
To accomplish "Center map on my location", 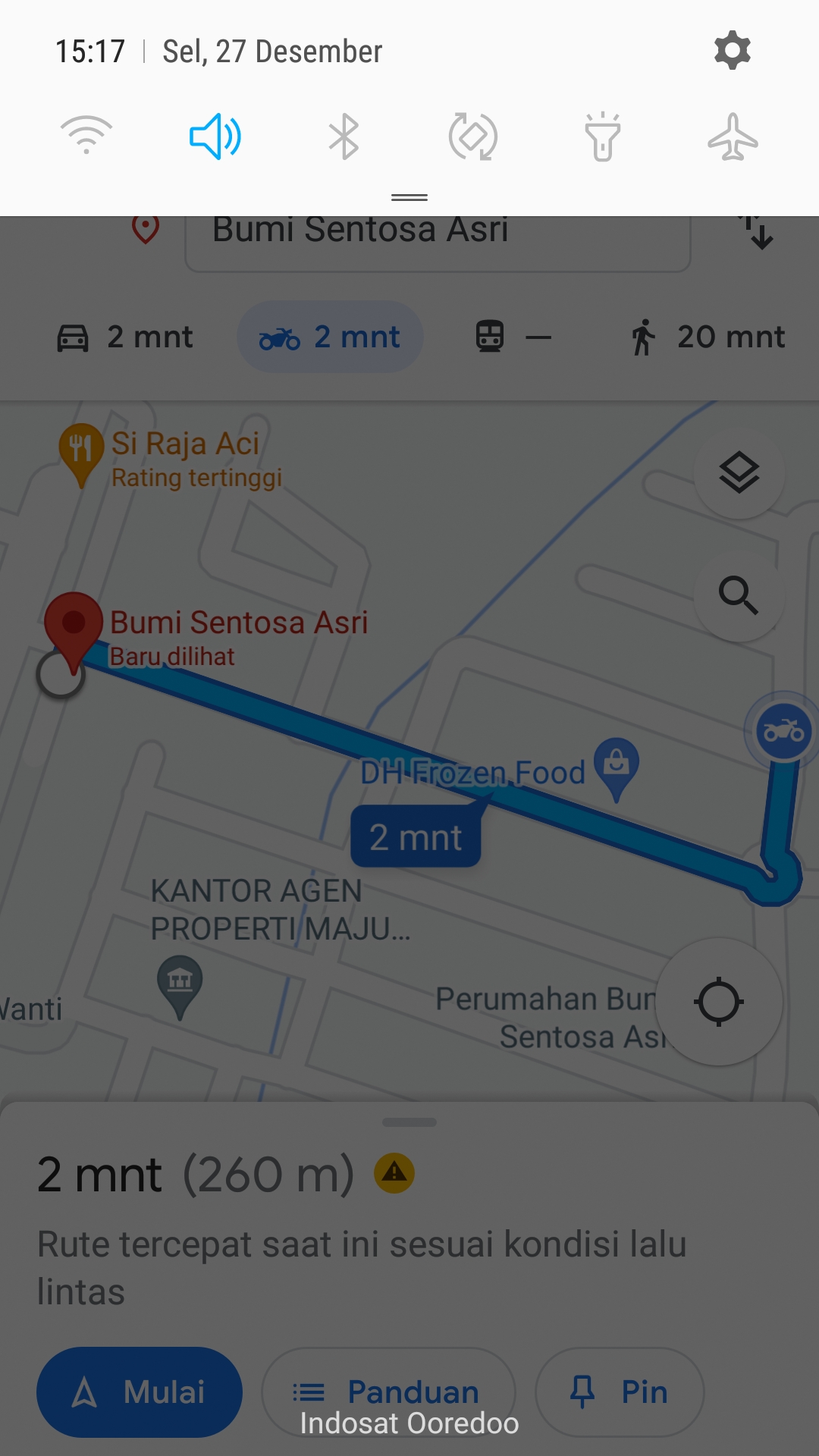I will pyautogui.click(x=718, y=1002).
